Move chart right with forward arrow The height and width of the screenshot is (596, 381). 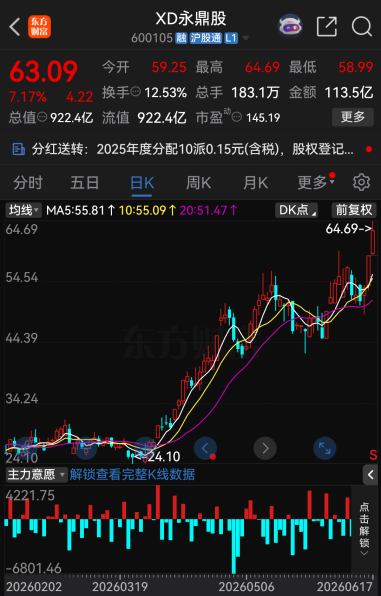(x=265, y=448)
